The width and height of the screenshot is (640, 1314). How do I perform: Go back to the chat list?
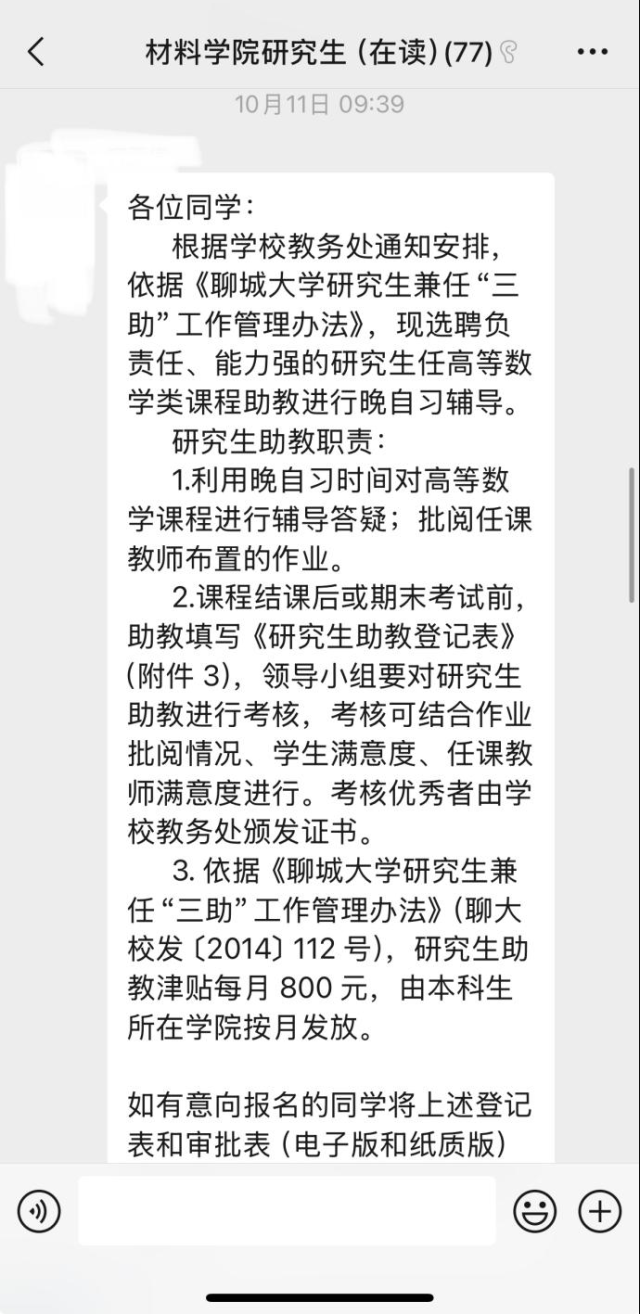pyautogui.click(x=36, y=52)
